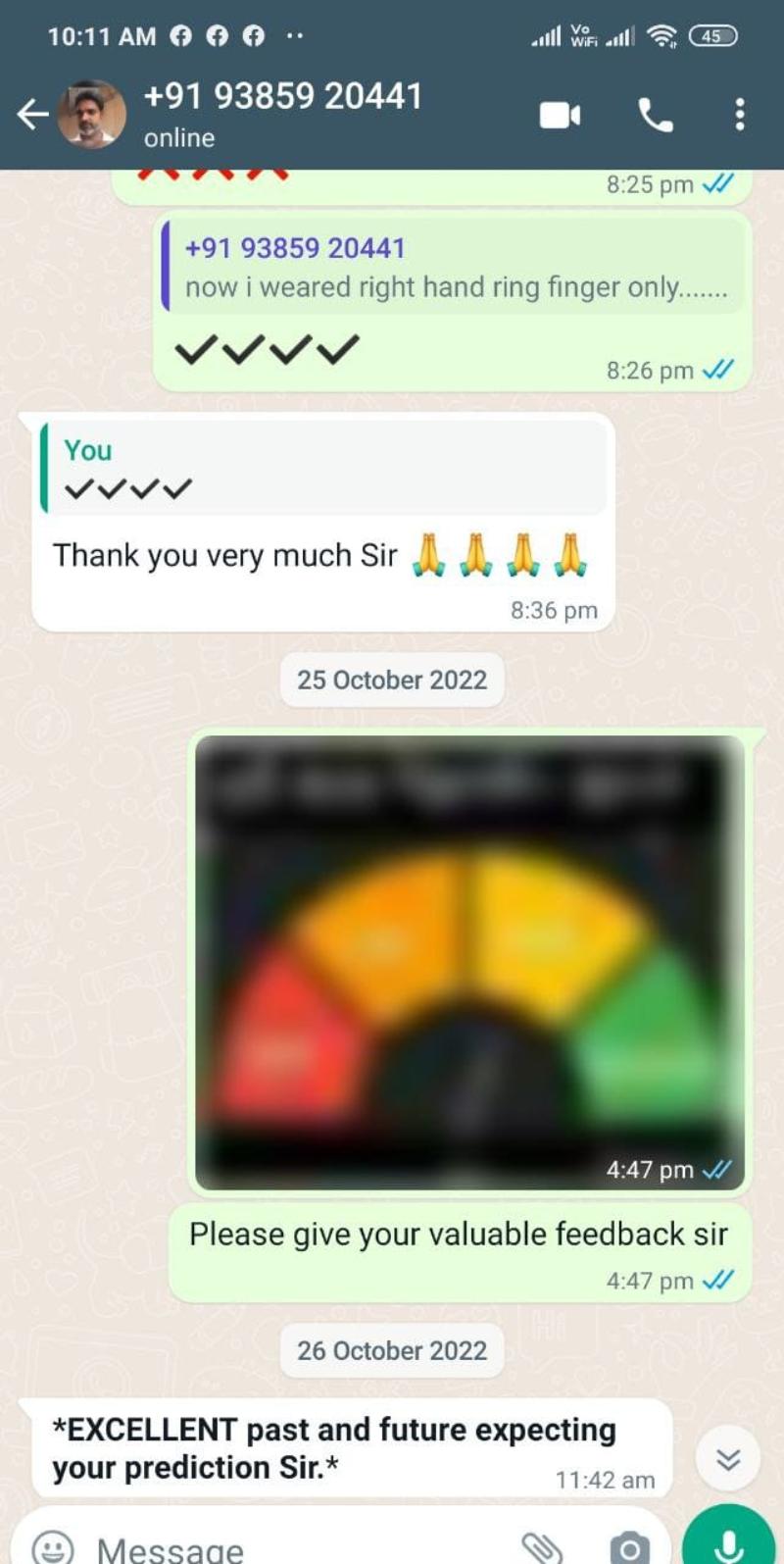
Task: Go back to the chats list
Action: 32,115
